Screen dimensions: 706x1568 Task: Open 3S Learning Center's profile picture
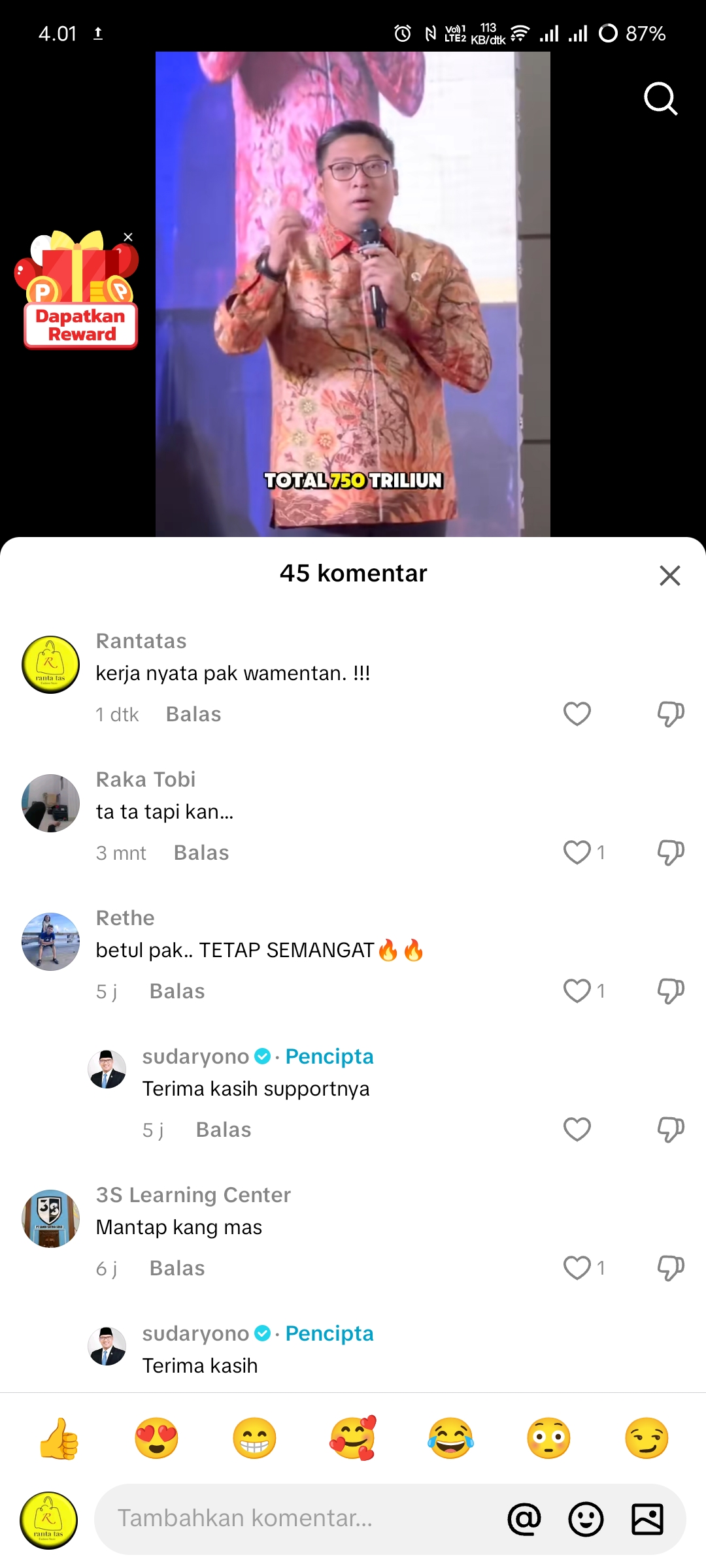(50, 1218)
